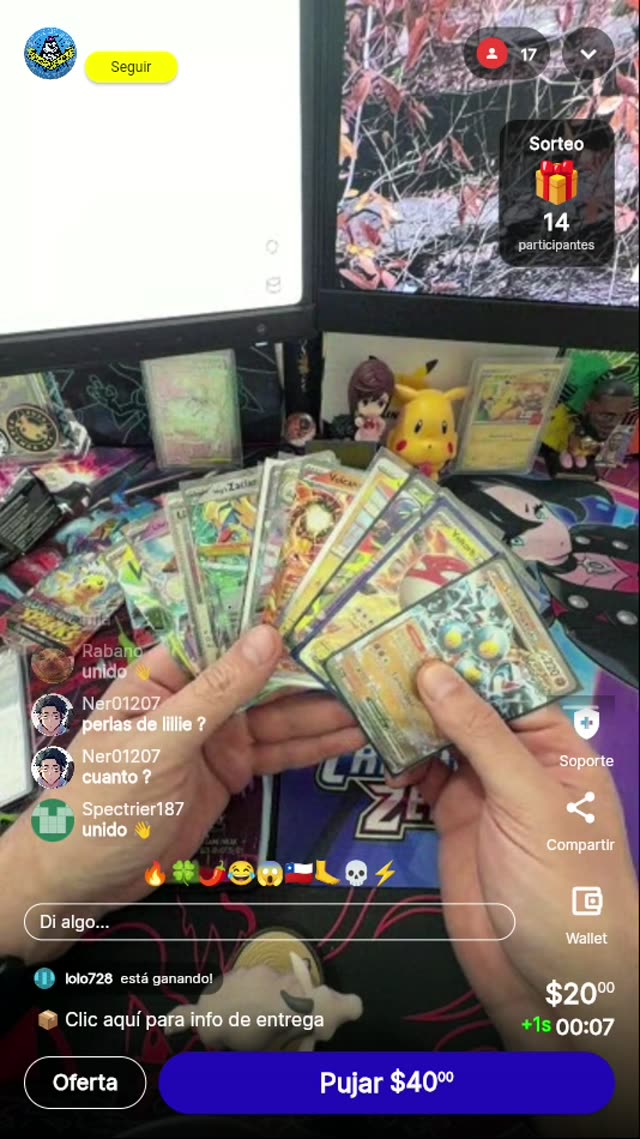Share the stream via Compartir
The width and height of the screenshot is (640, 1139).
[x=580, y=821]
